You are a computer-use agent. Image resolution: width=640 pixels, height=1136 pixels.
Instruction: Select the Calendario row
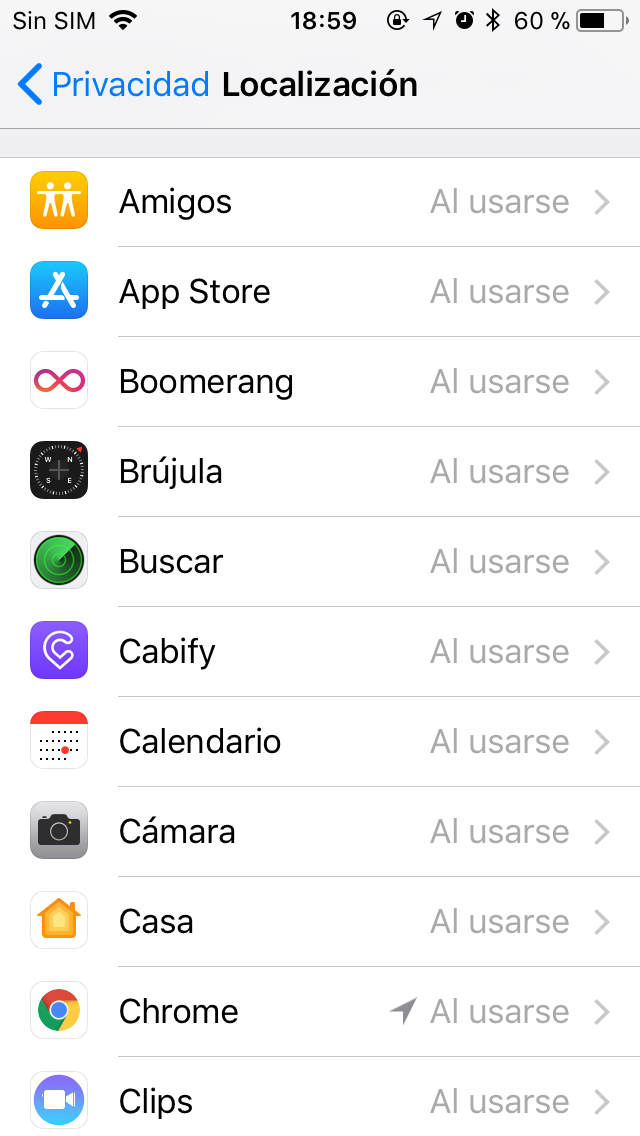coord(320,741)
